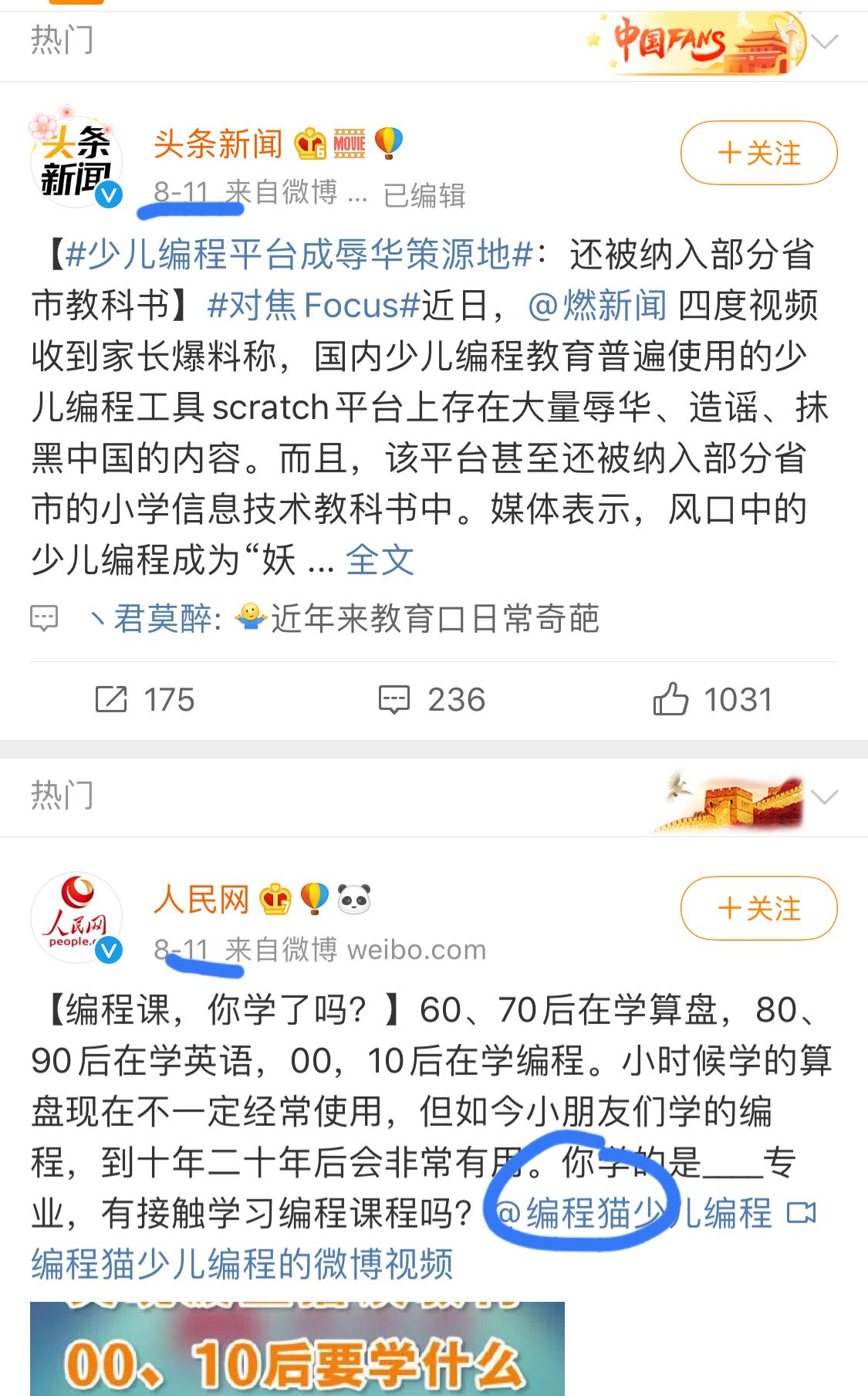Open the @燃新闻 mention
Viewport: 868px width, 1396px height.
point(596,306)
